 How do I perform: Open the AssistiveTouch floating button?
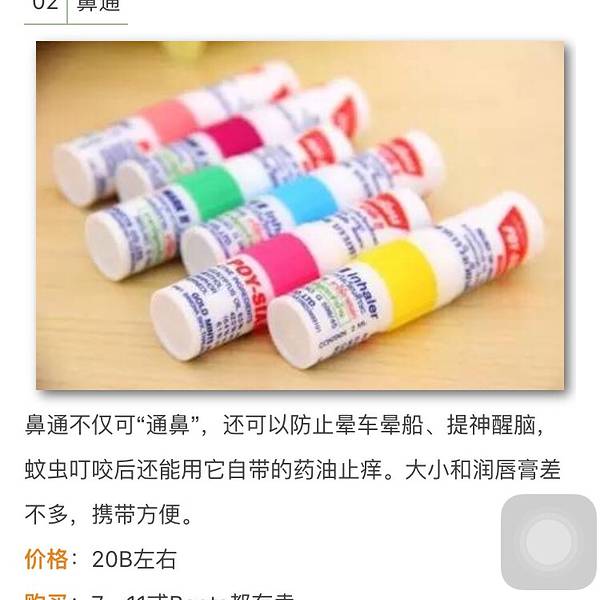pos(548,542)
